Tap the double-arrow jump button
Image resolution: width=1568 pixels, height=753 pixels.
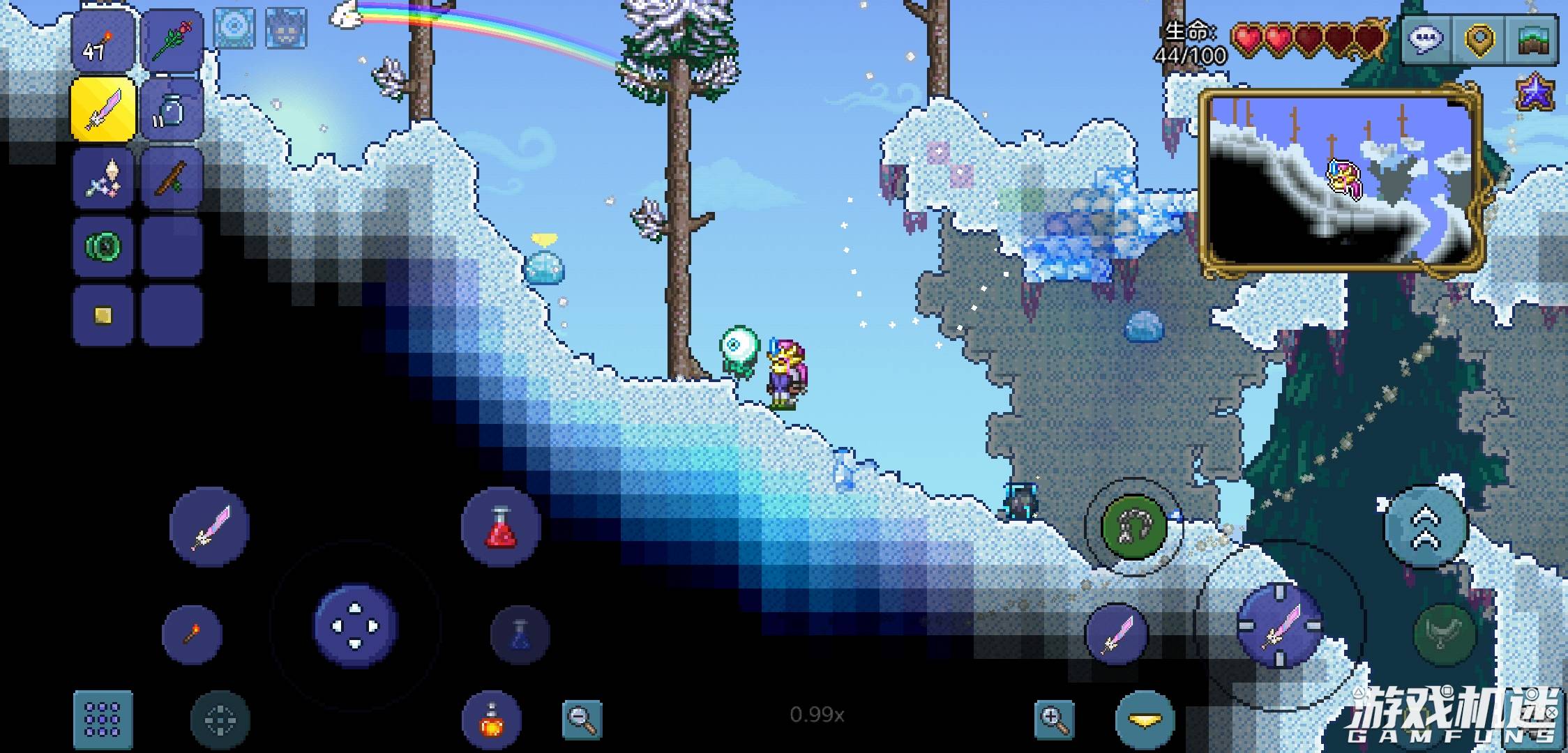(x=1425, y=526)
